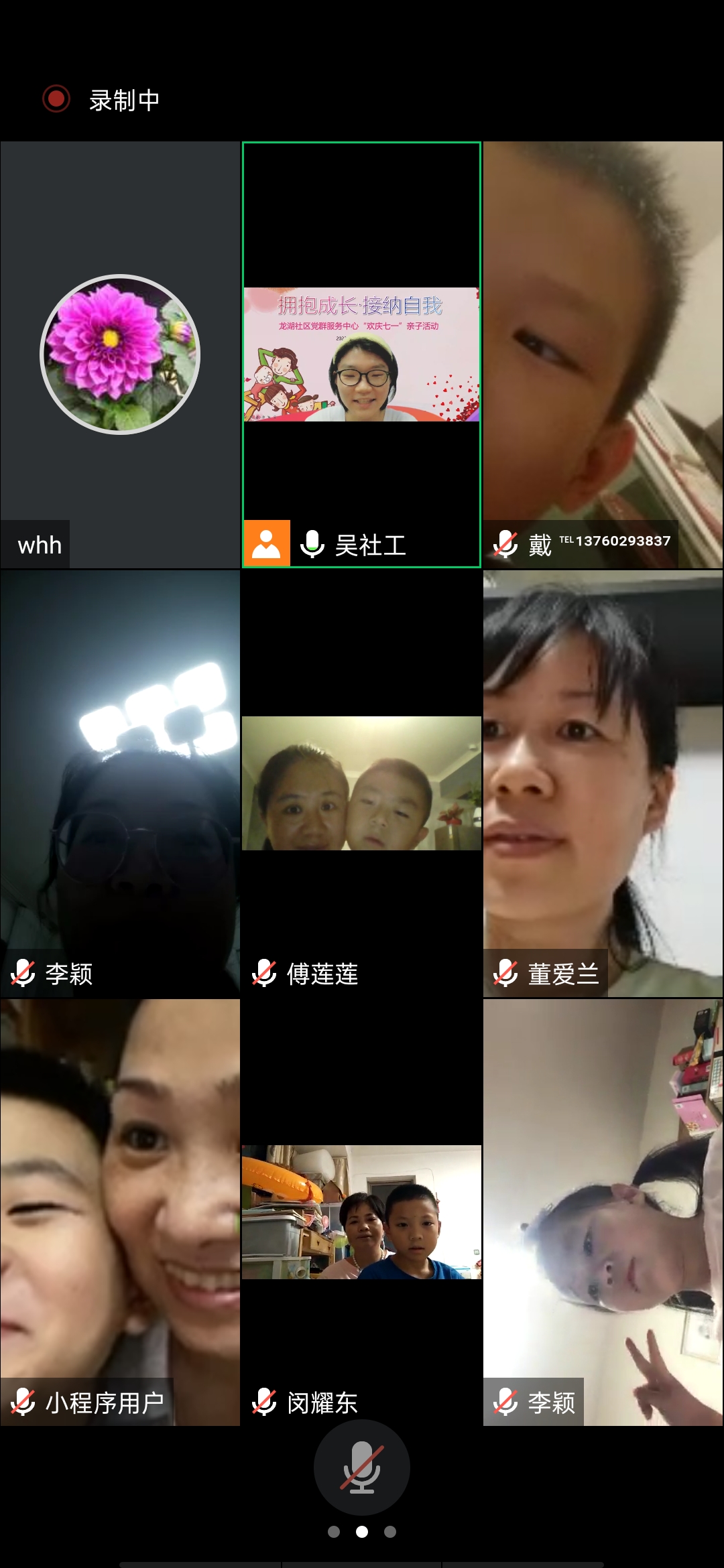View 傅莲莲's video tile
The height and width of the screenshot is (1568, 724).
click(x=361, y=783)
